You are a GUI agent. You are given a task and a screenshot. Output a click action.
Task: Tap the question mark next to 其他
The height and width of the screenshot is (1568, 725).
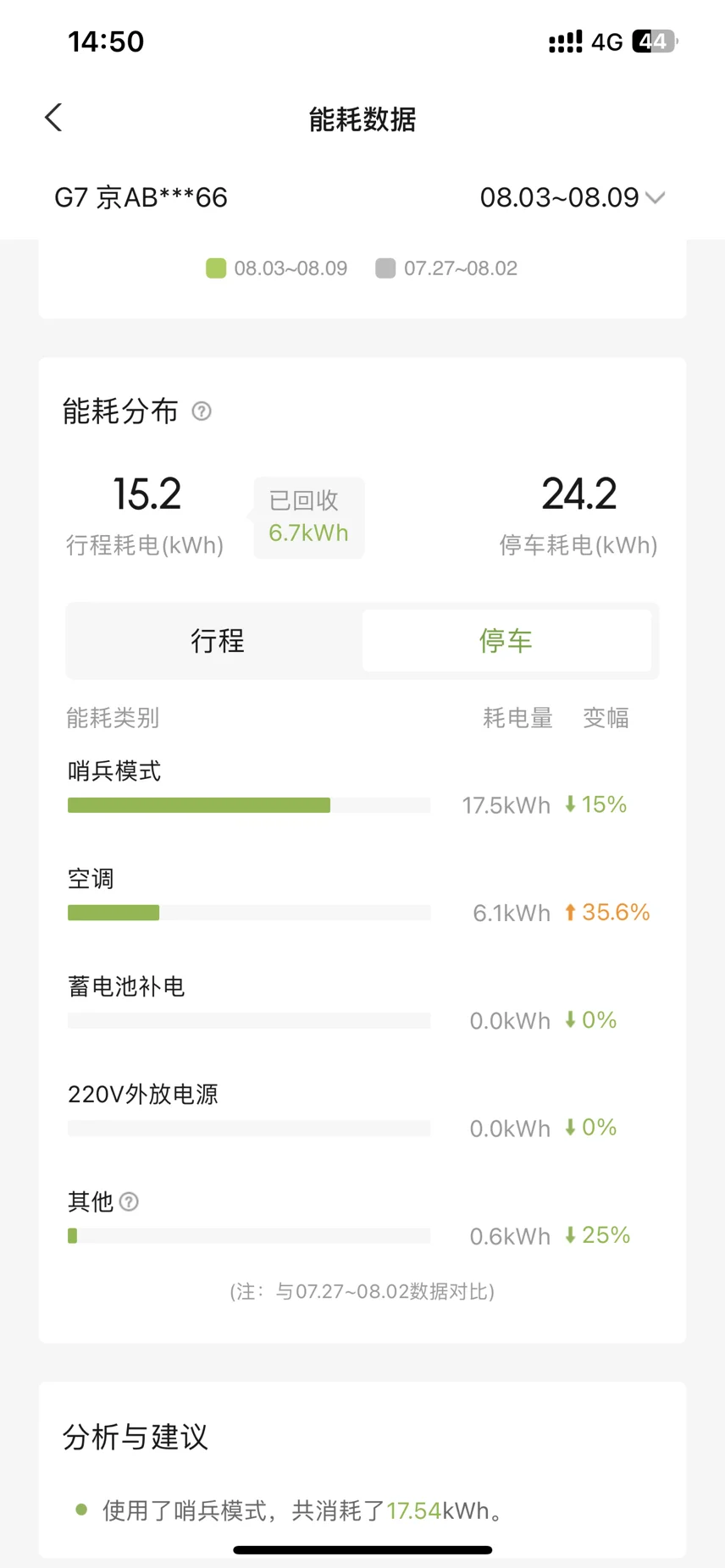(129, 1201)
